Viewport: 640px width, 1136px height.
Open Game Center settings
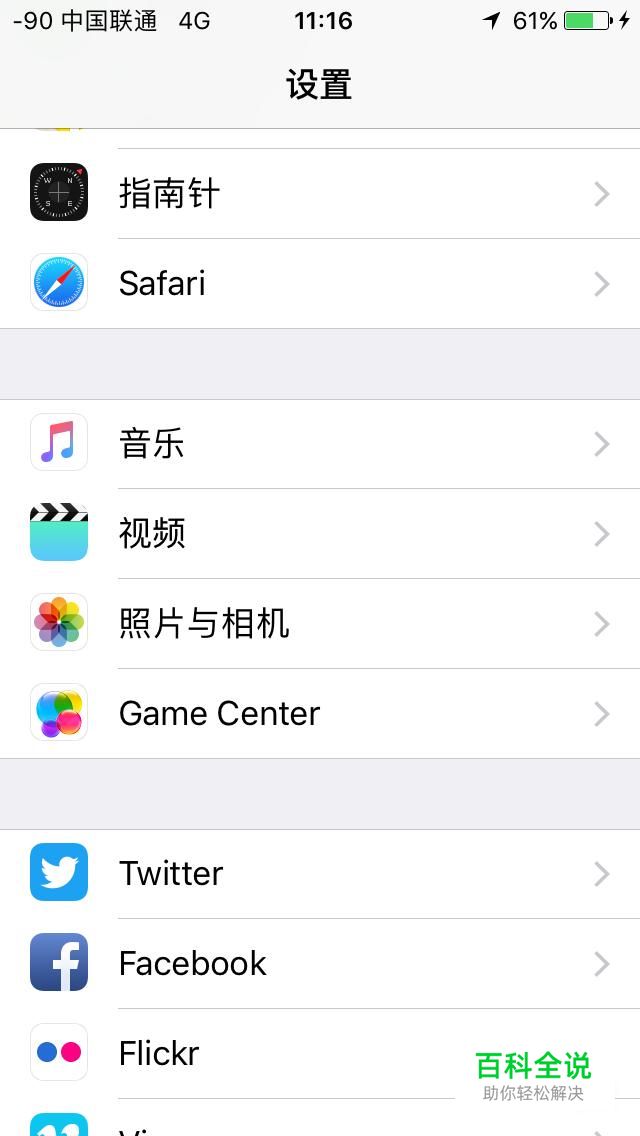click(x=320, y=714)
